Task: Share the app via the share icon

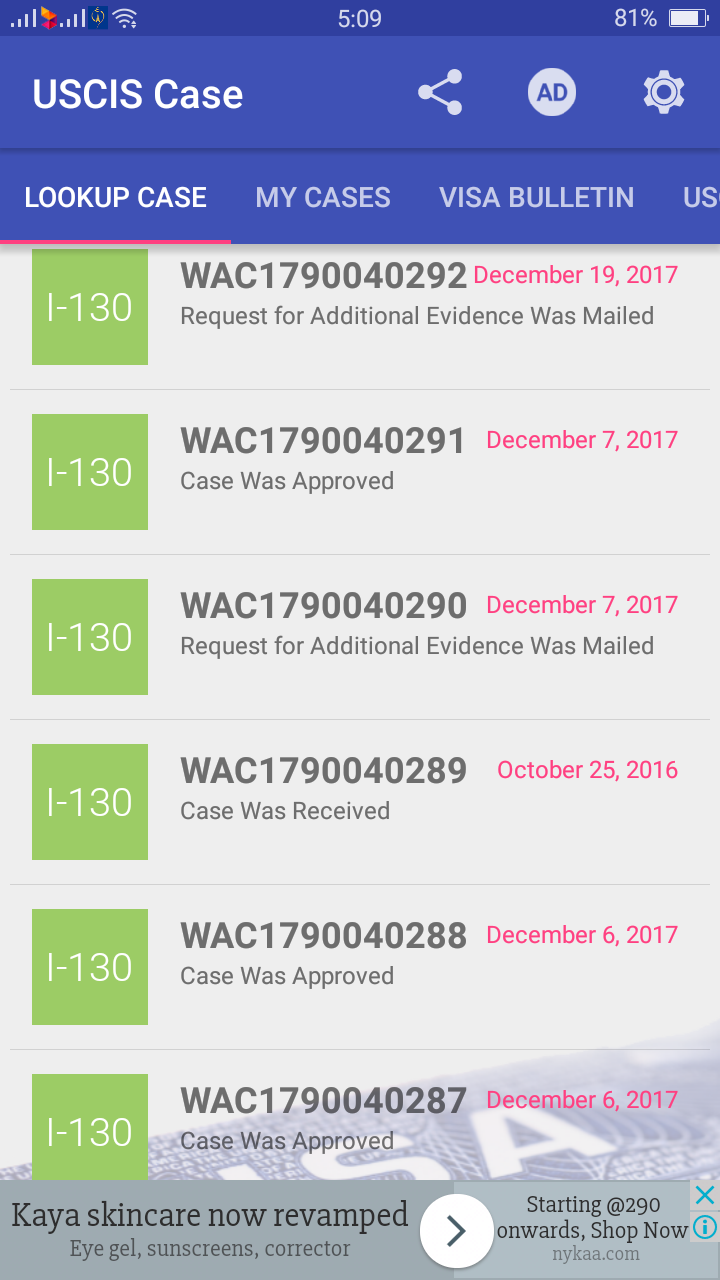Action: click(x=440, y=93)
